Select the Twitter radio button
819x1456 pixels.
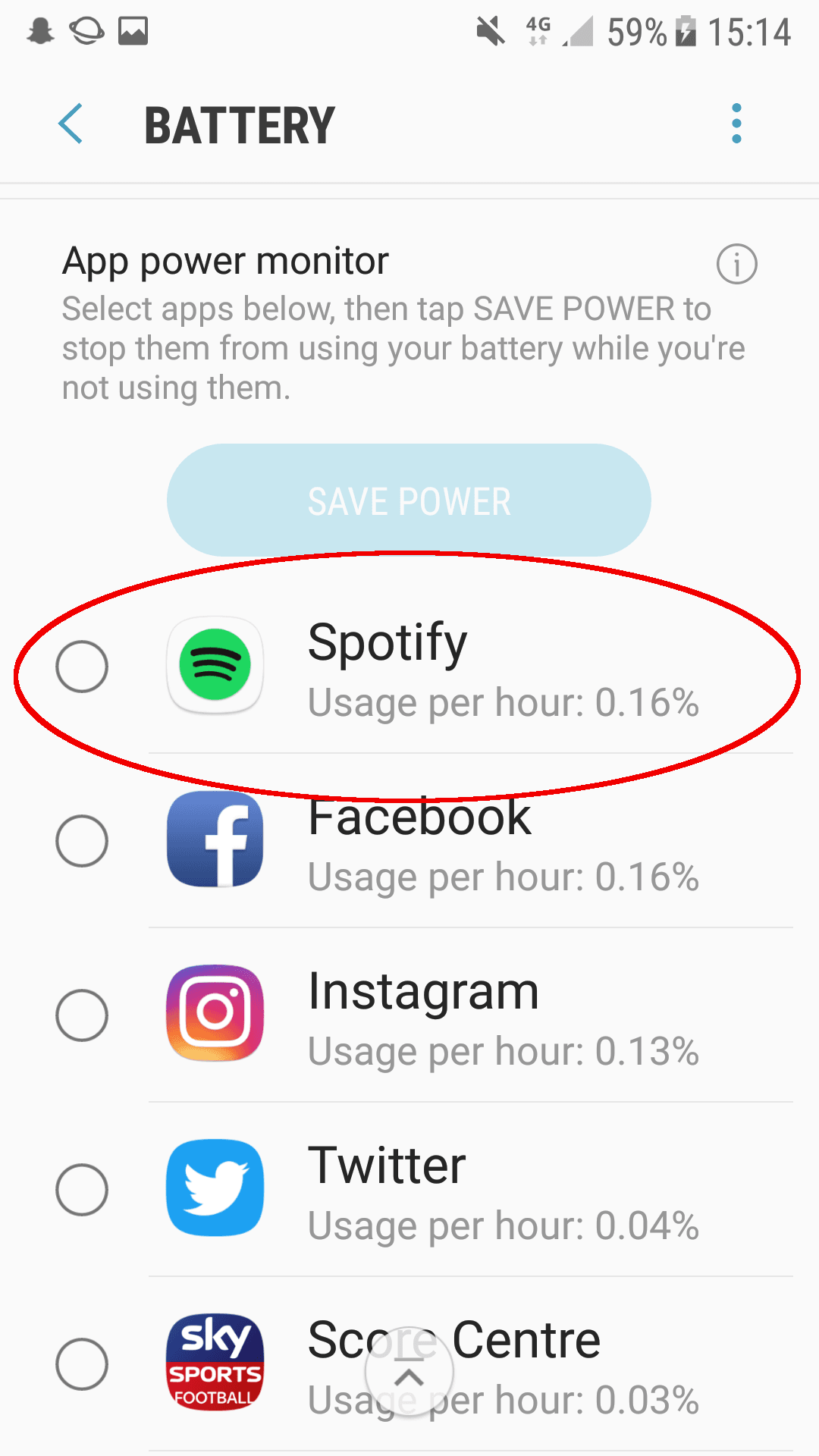coord(82,1190)
